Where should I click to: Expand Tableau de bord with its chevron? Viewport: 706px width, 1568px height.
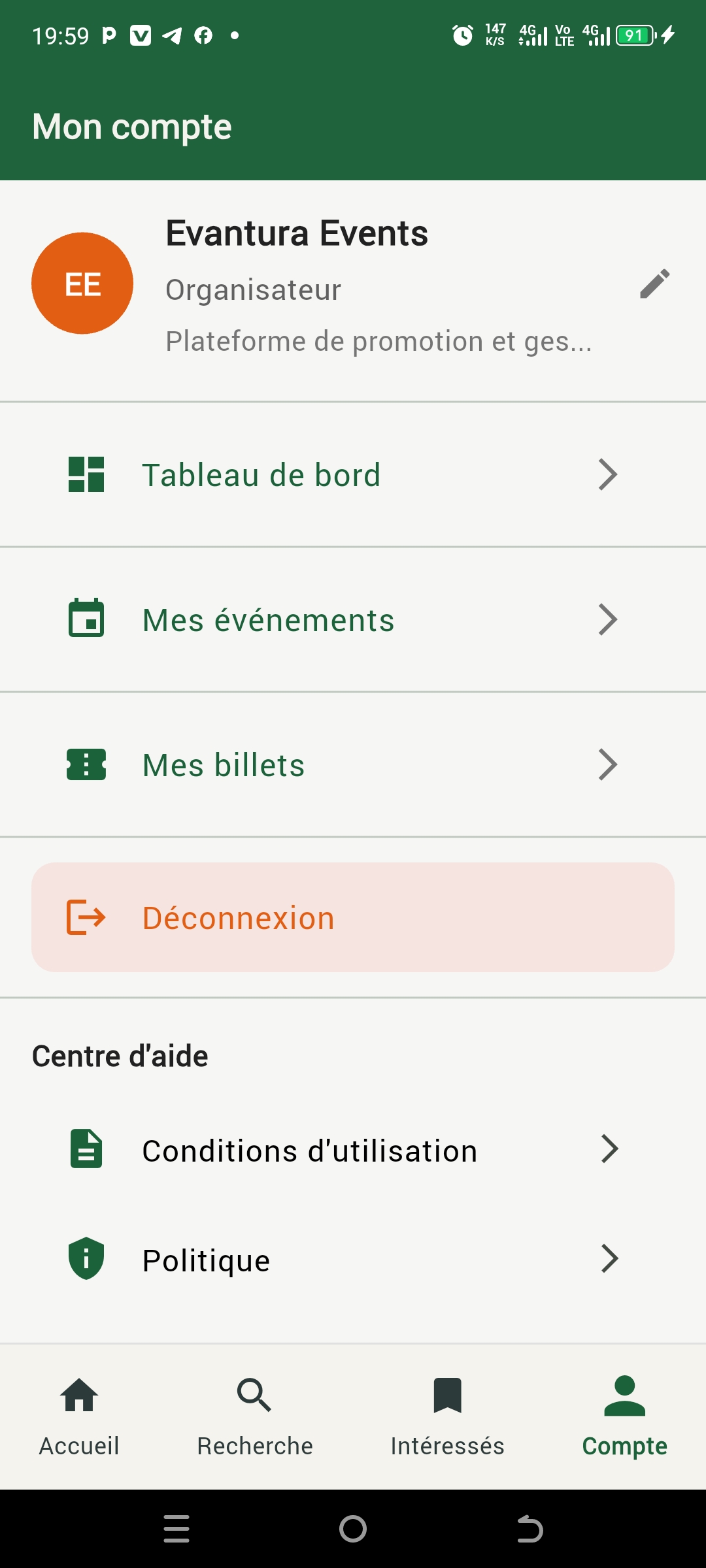tap(608, 475)
